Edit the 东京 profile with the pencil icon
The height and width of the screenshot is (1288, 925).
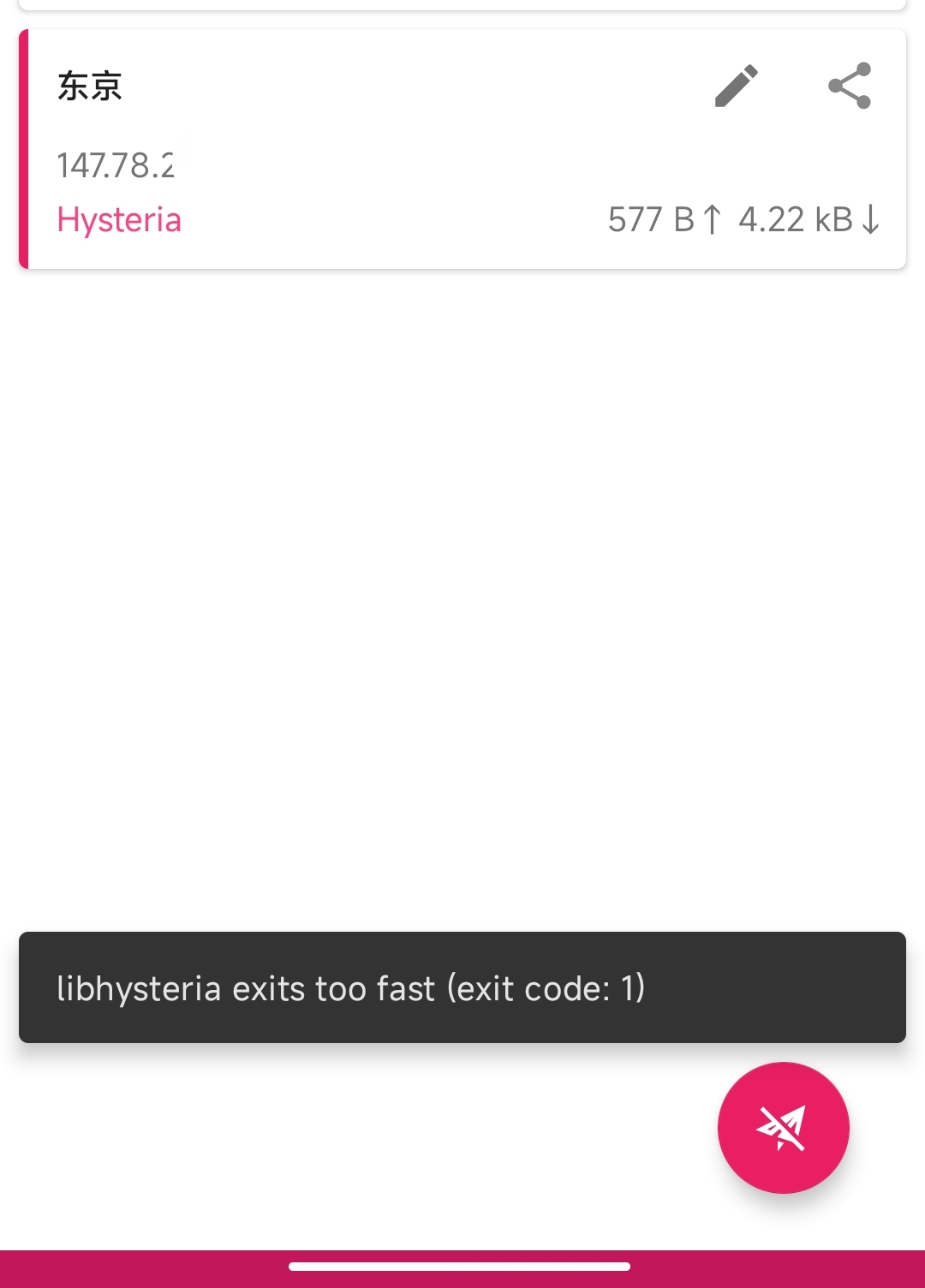click(737, 86)
